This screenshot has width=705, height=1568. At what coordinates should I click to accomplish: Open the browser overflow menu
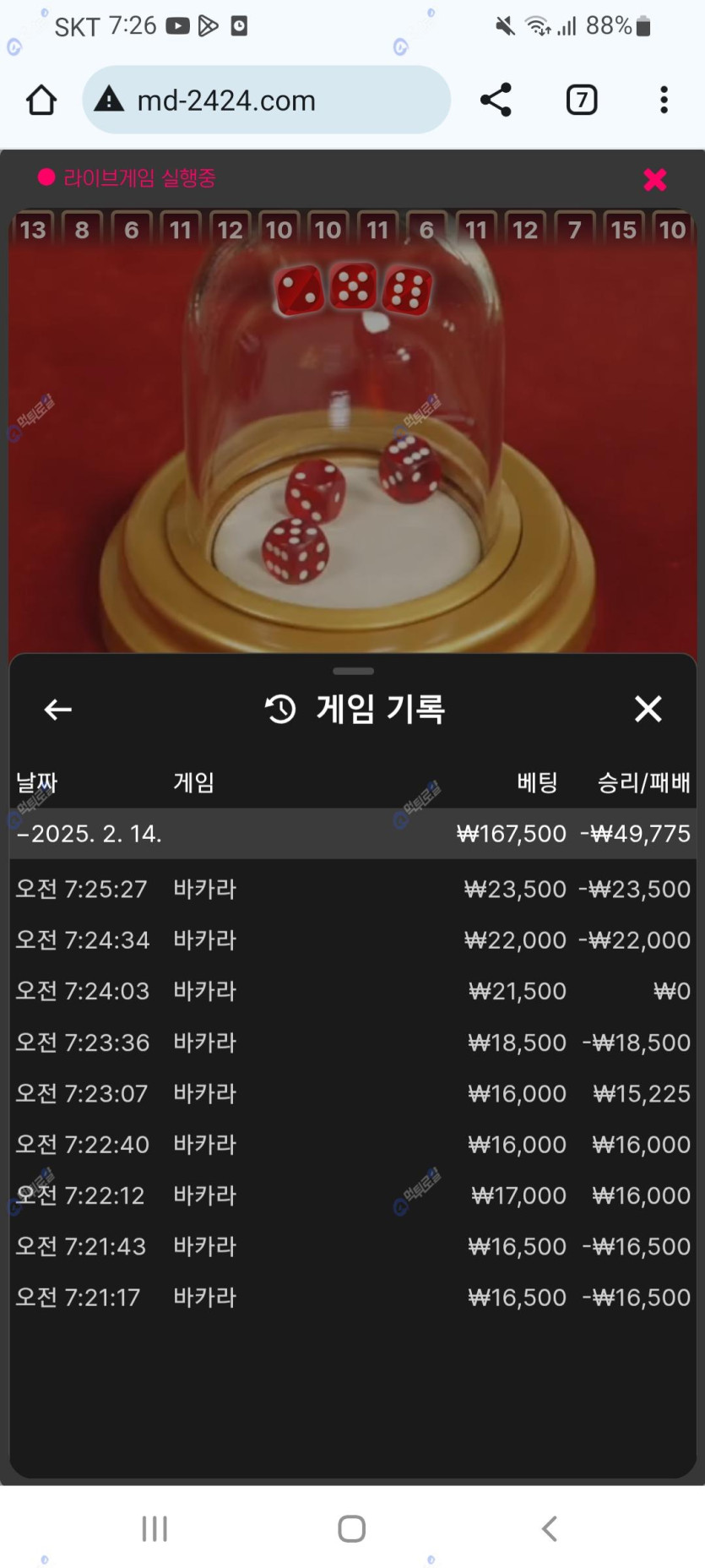tap(664, 101)
